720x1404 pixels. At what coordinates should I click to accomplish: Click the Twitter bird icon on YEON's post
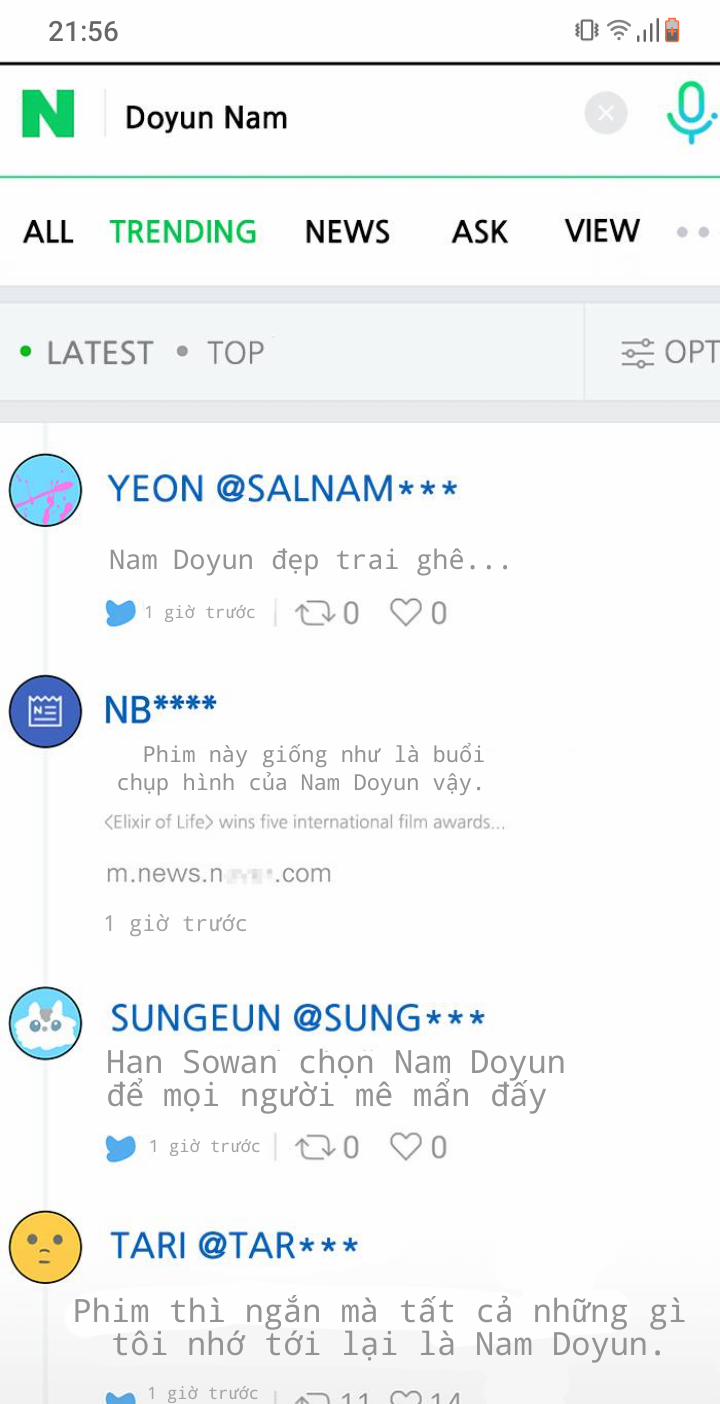coord(120,612)
